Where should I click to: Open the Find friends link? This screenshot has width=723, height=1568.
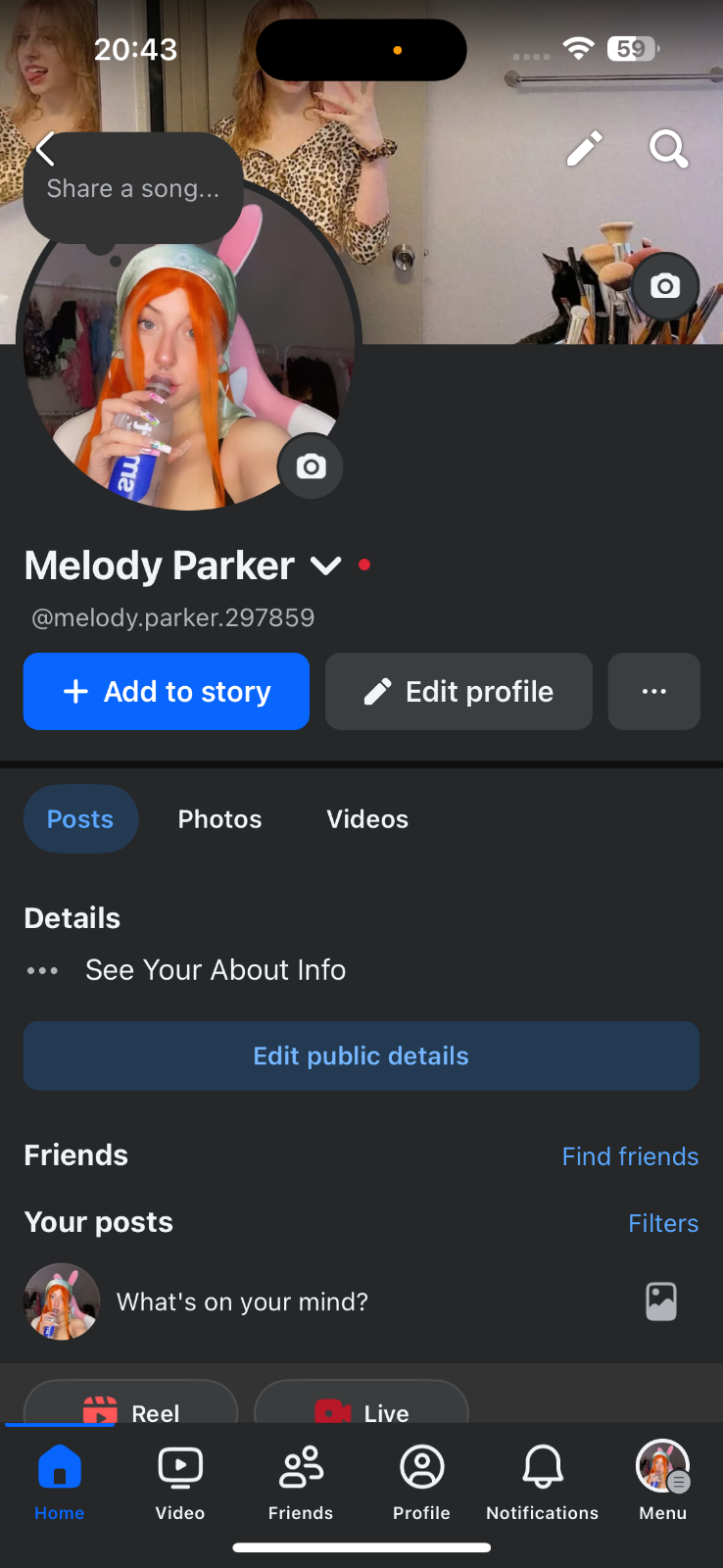click(x=630, y=1156)
